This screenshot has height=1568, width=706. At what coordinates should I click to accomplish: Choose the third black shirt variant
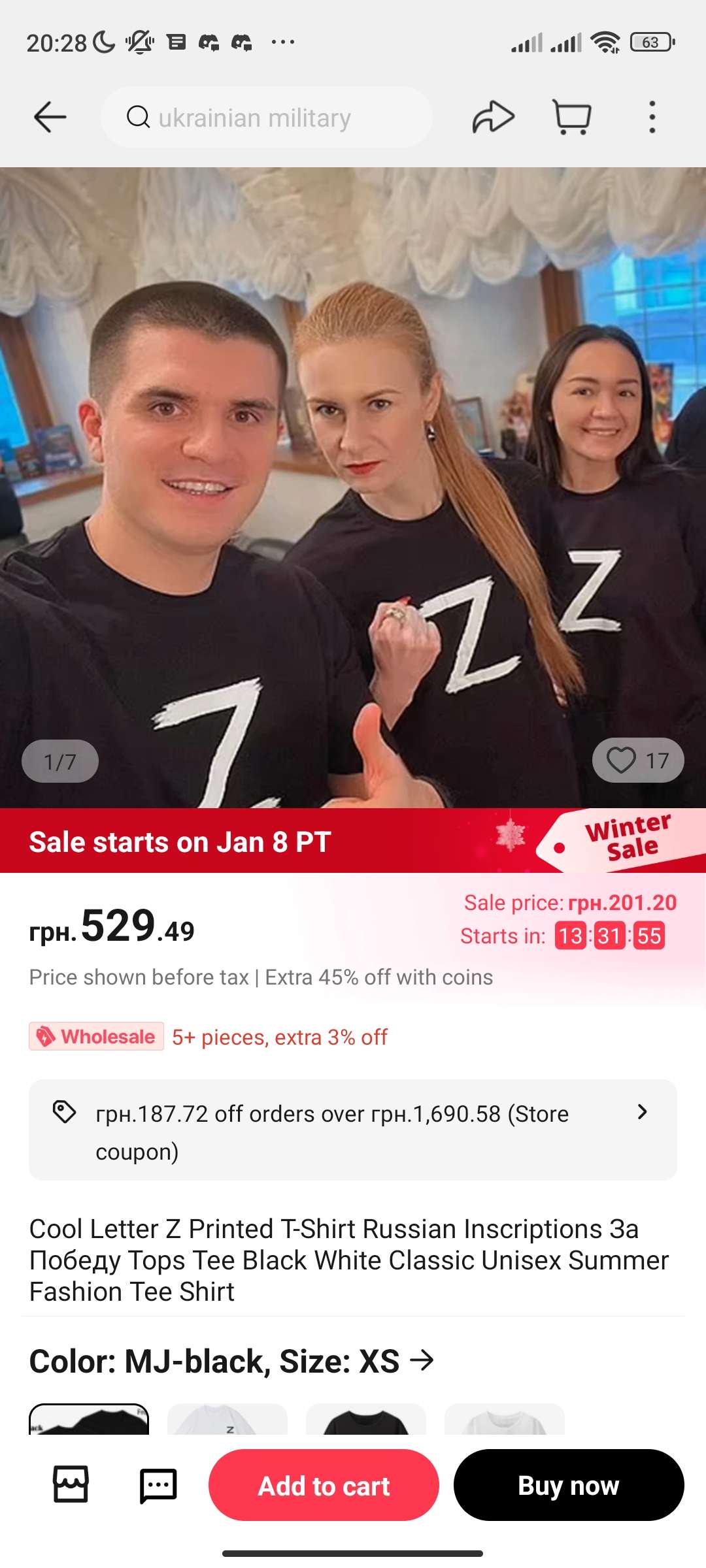tap(366, 1420)
